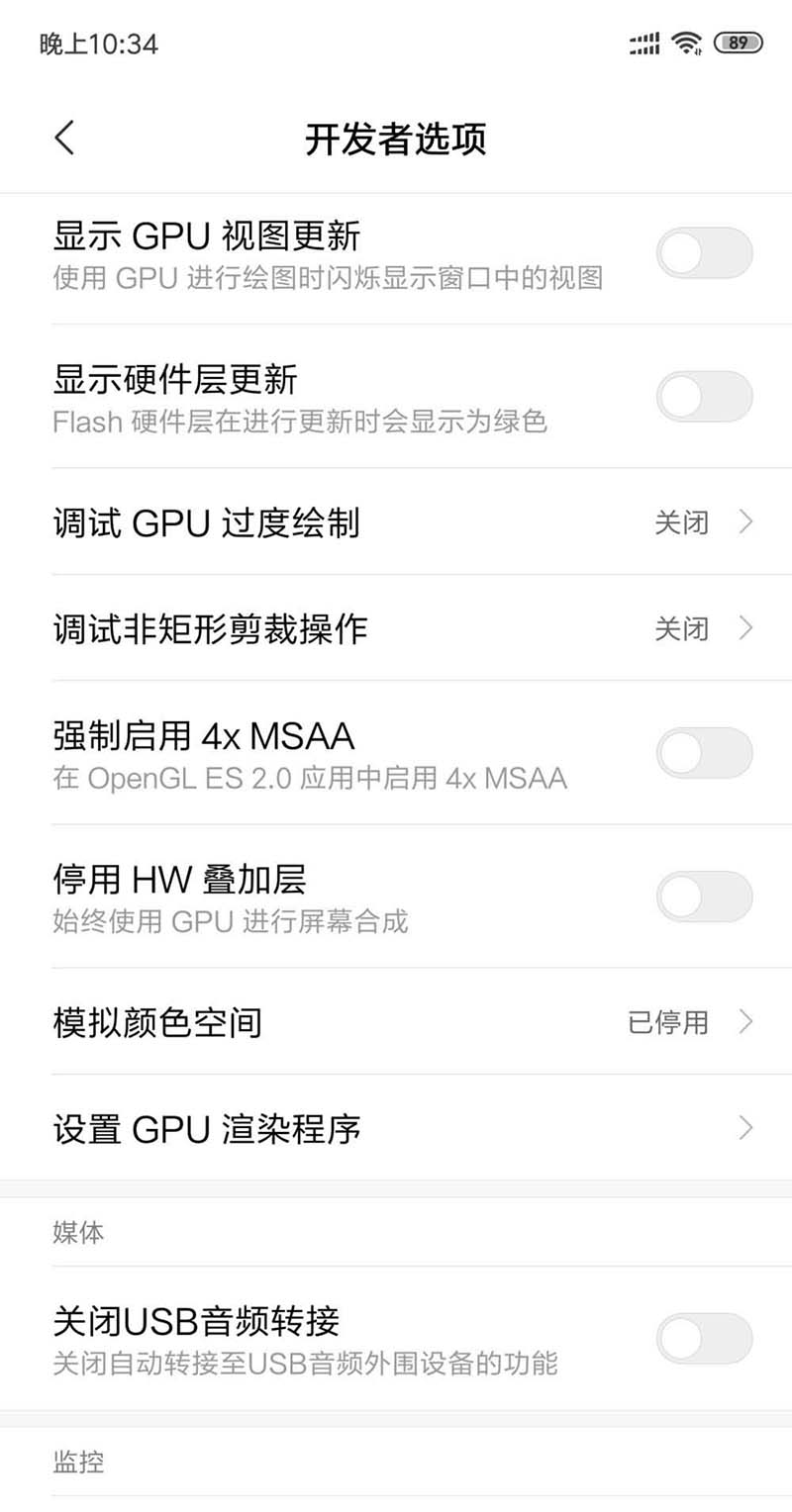Enable 关闭USB音频转接 toggle
792x1512 pixels.
coord(704,1339)
